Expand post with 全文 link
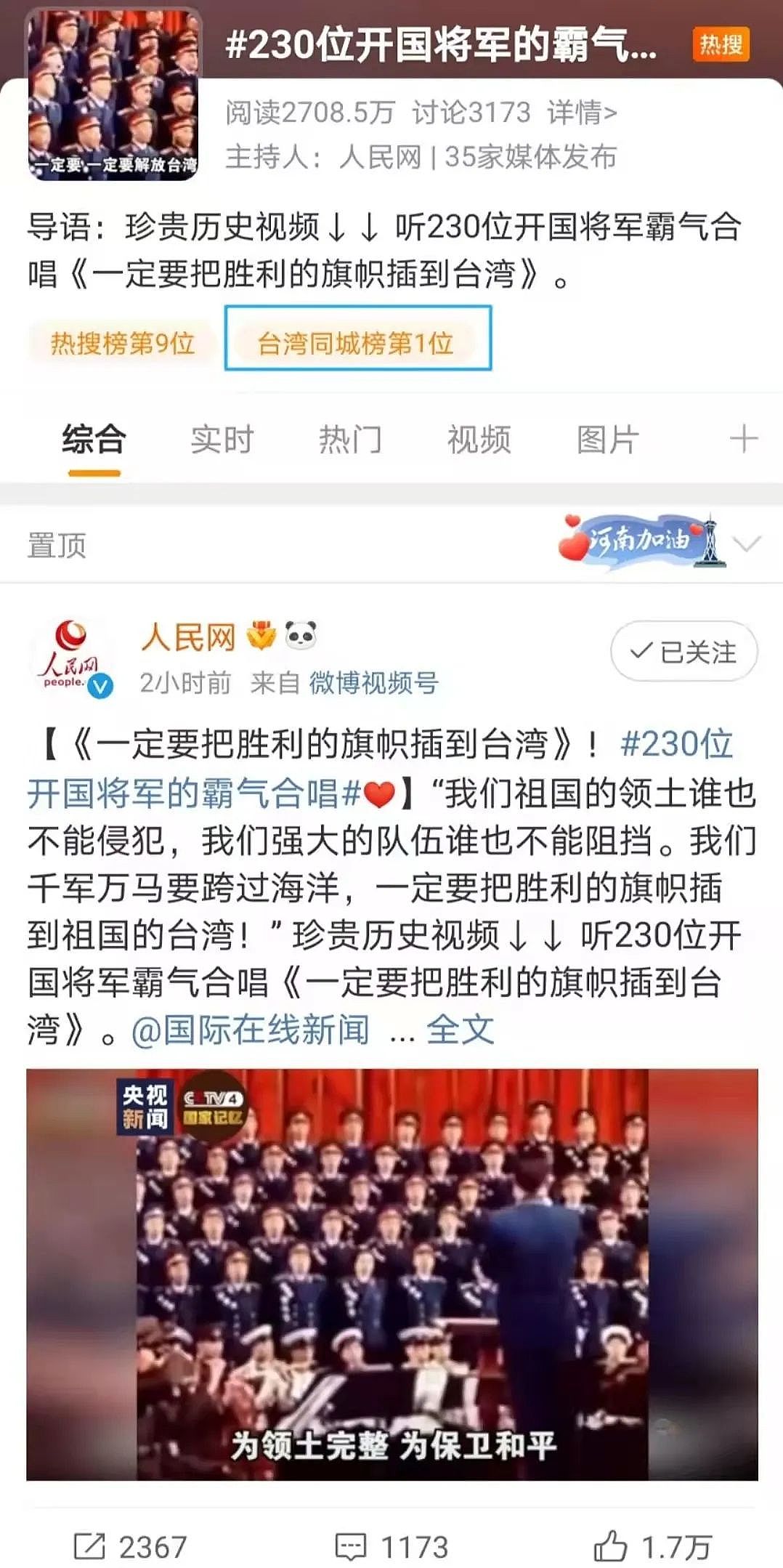 tap(460, 1030)
